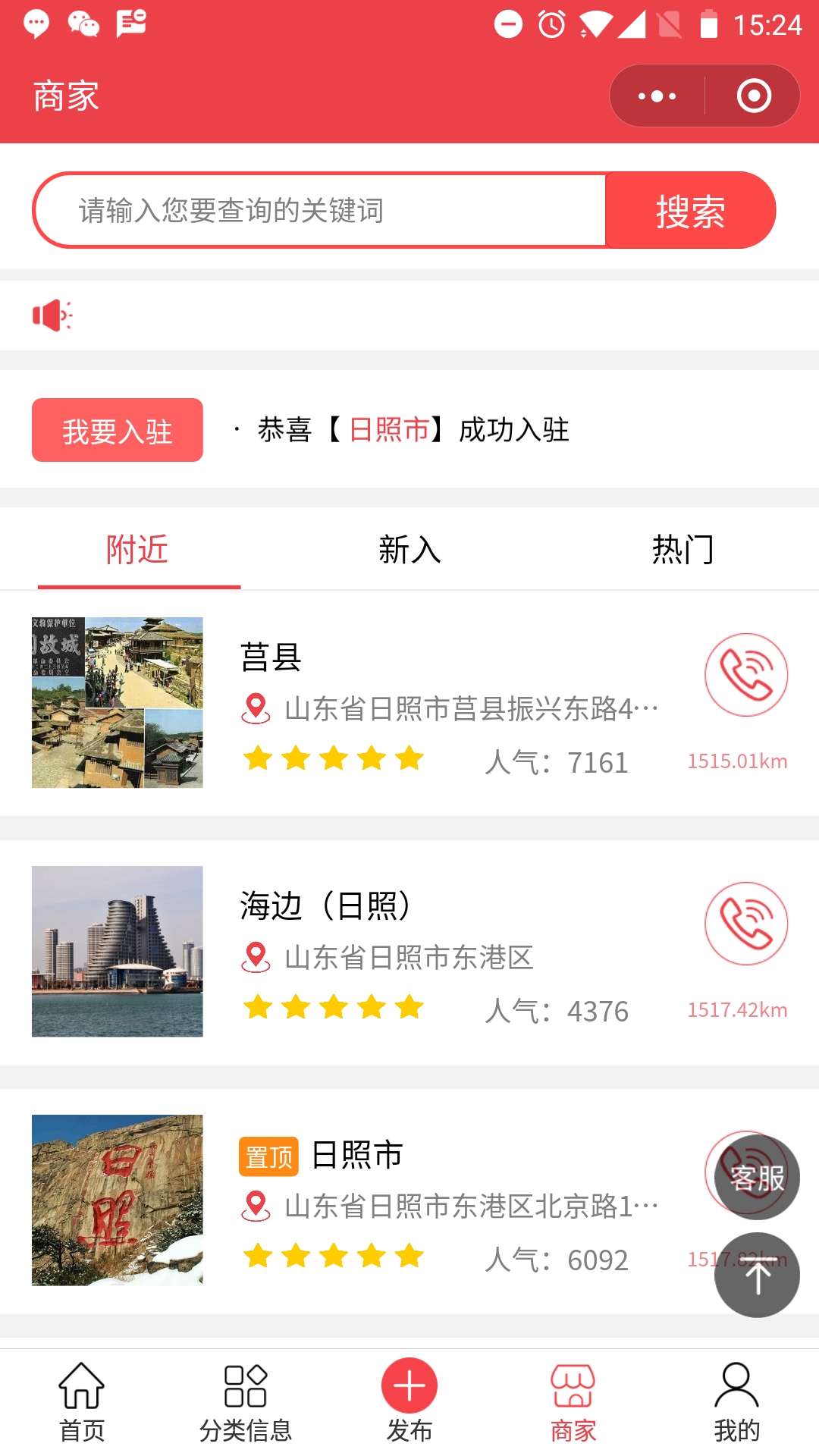This screenshot has height=1456, width=819.
Task: Call the 莒县 merchant
Action: tap(746, 675)
